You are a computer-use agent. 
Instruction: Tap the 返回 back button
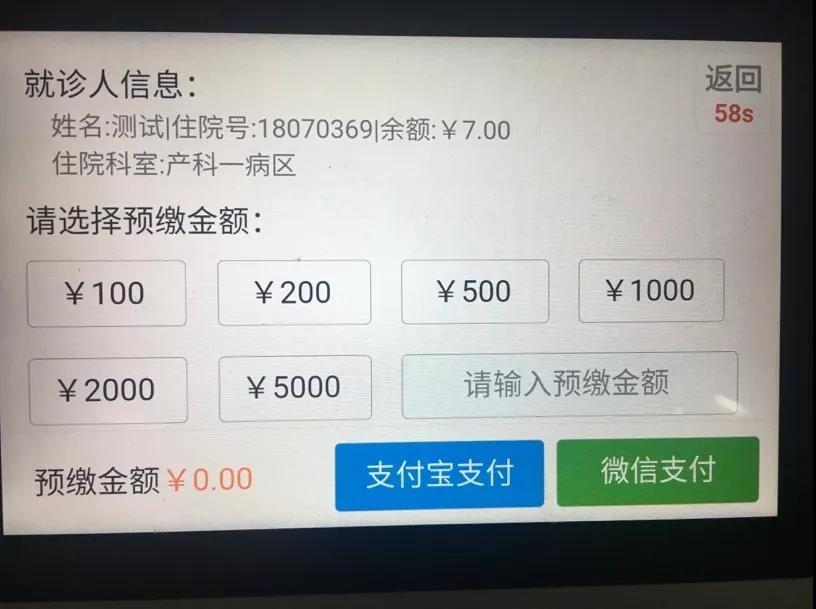733,81
